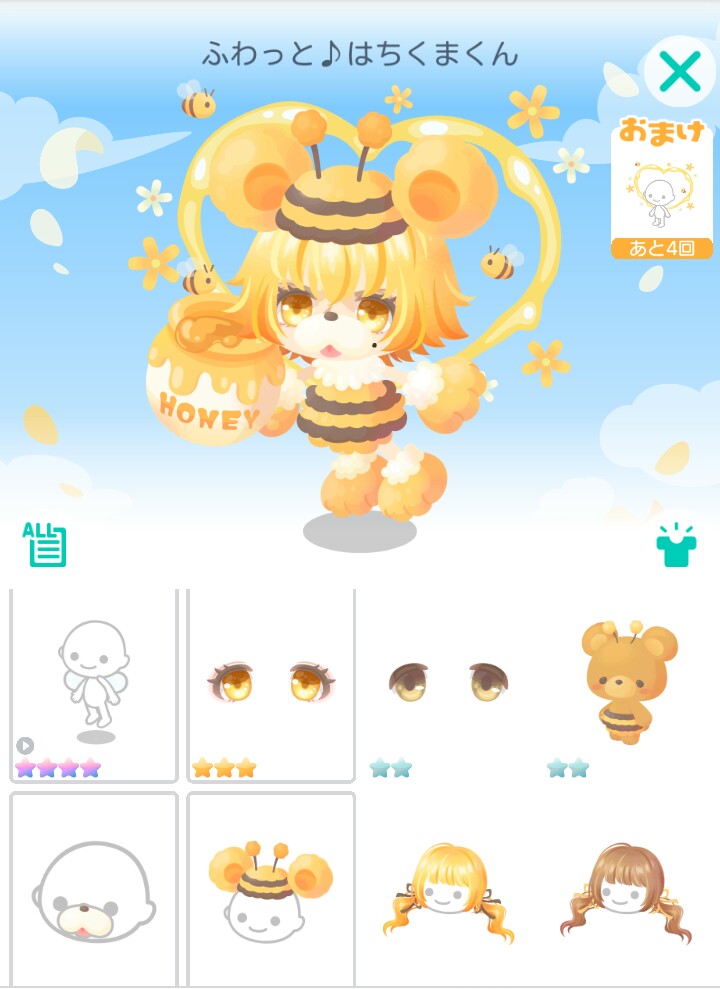
Task: Select the three-star golden eyes item
Action: tap(271, 686)
